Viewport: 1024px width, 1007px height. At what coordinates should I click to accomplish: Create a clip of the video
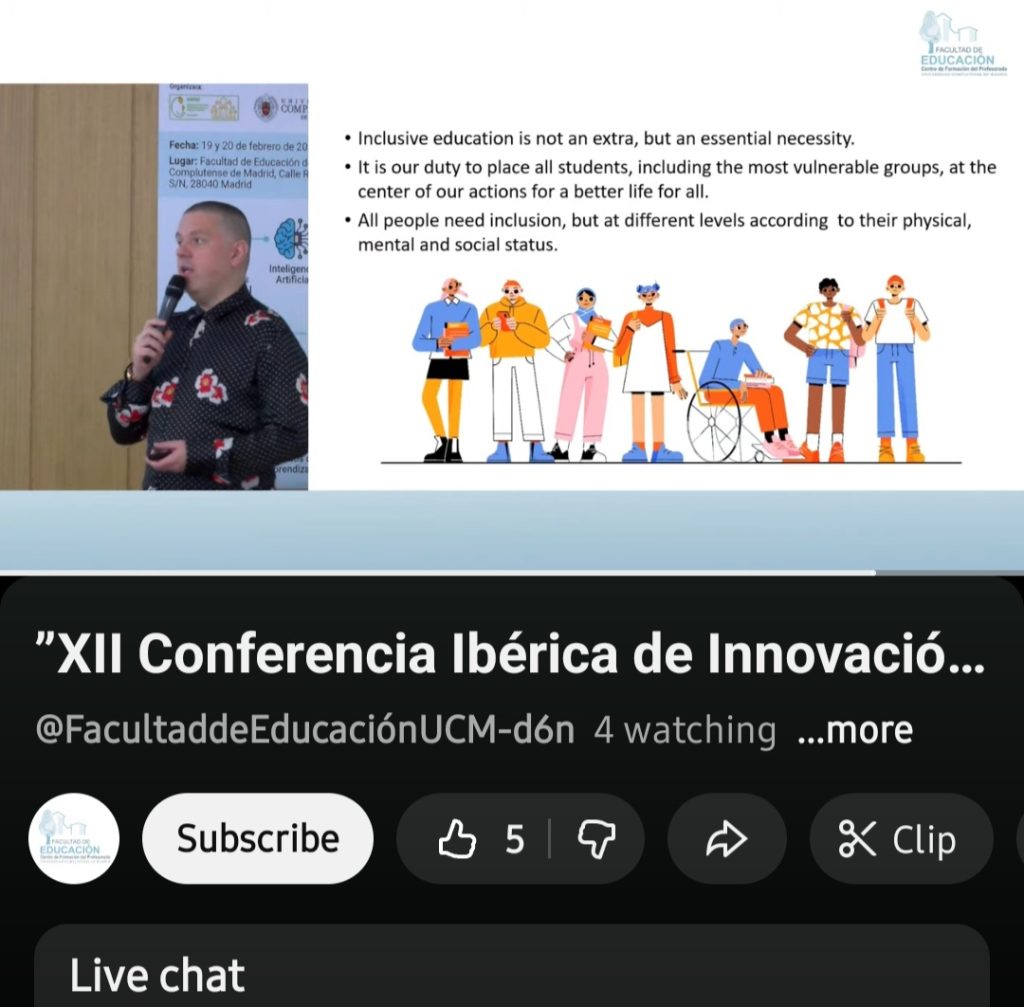900,839
